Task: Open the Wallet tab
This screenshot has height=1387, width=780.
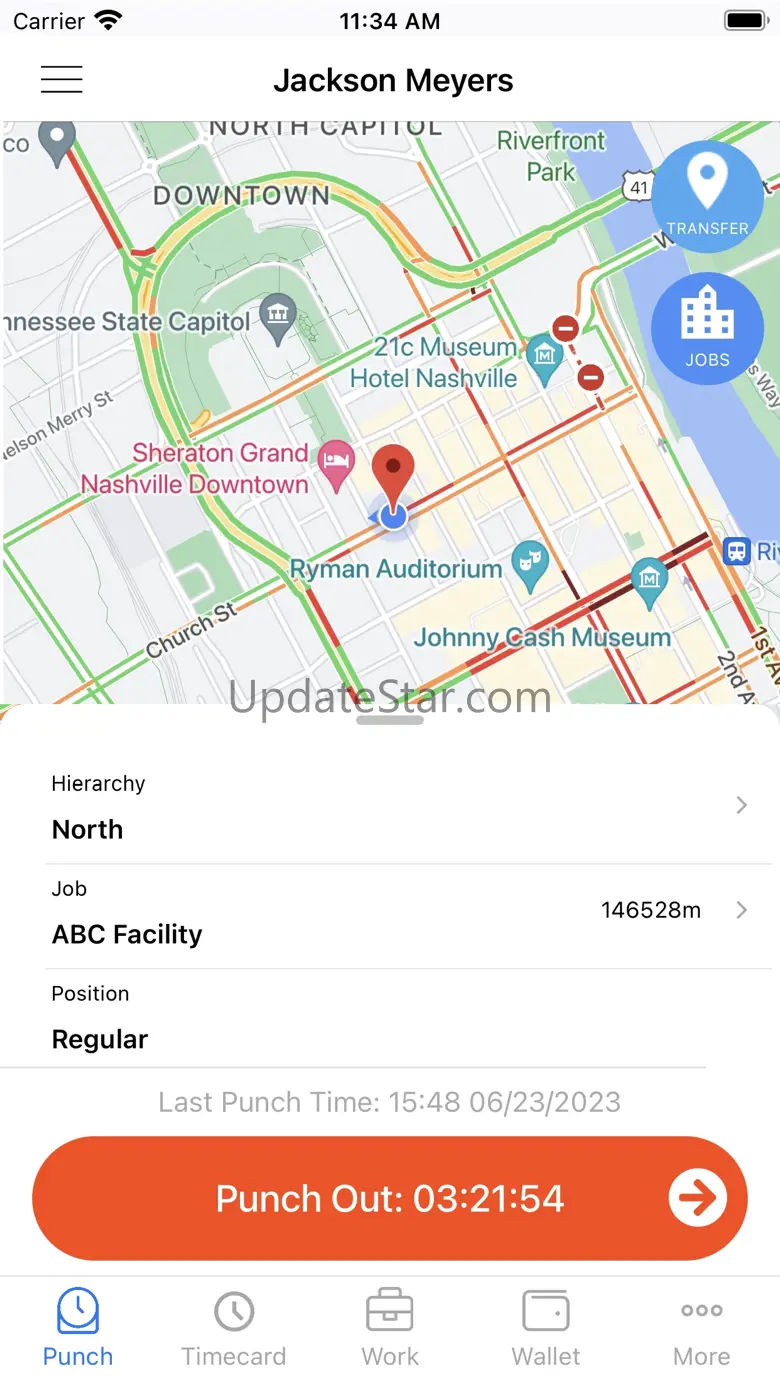Action: (x=546, y=1328)
